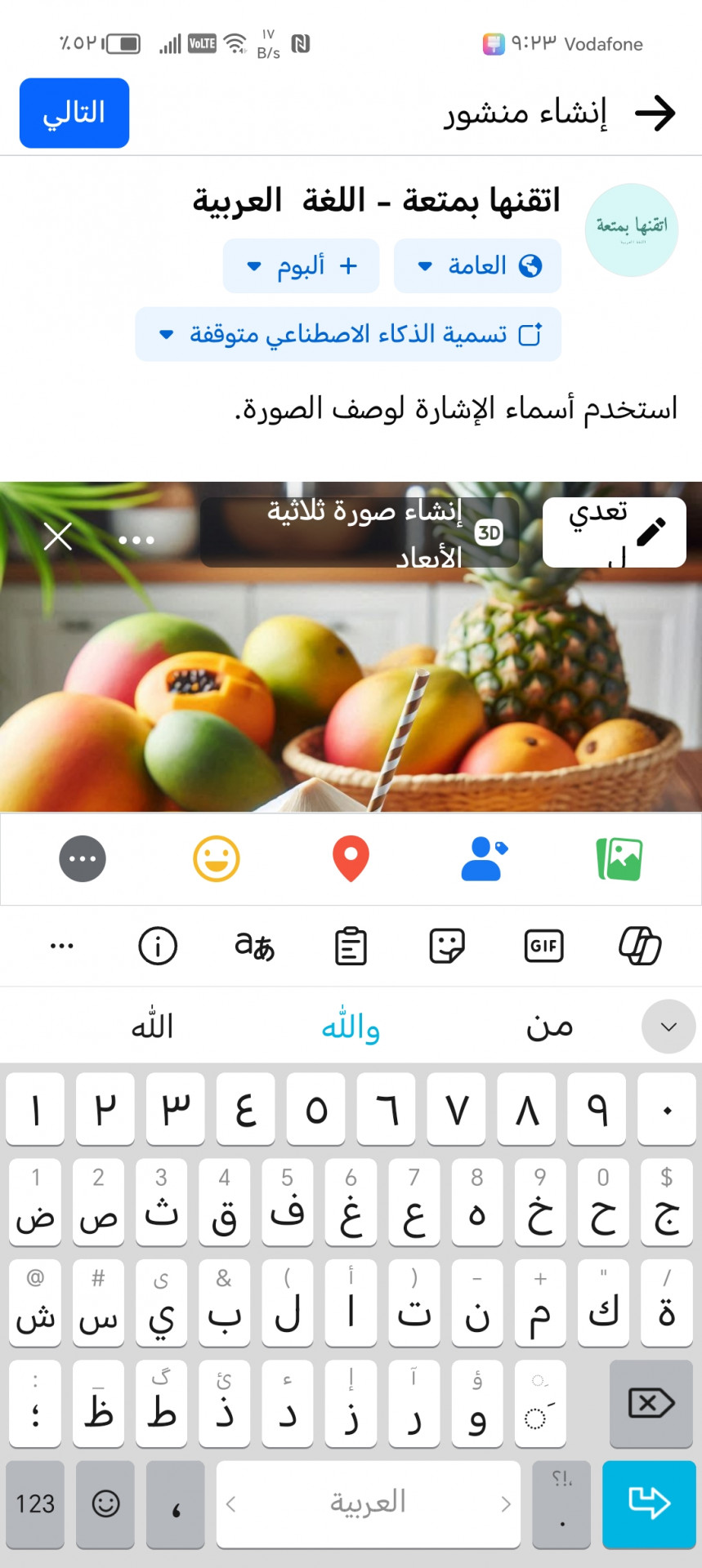Open the العامة audience dropdown
The height and width of the screenshot is (1568, 702).
pos(477,265)
